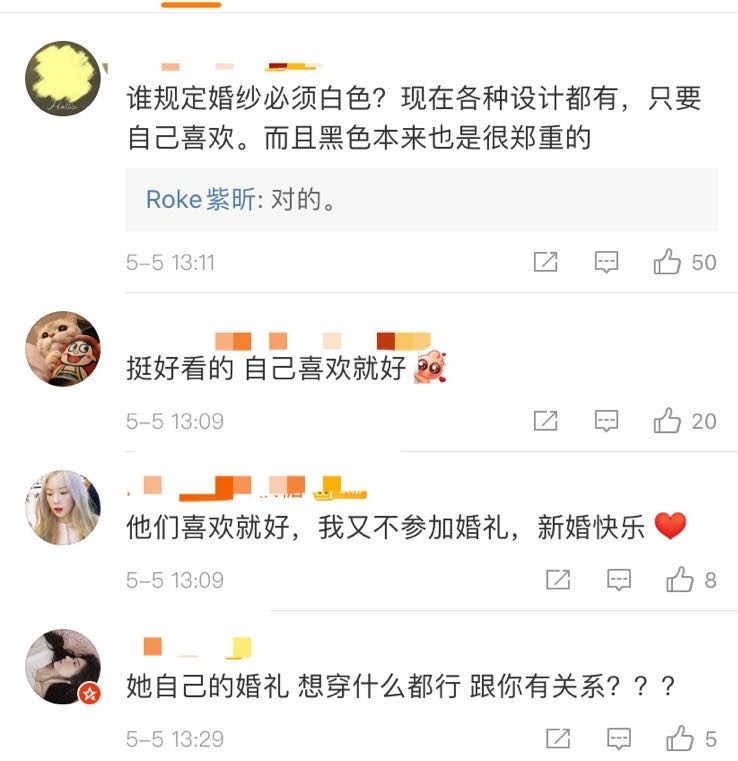The height and width of the screenshot is (761, 738).
Task: Reply to the comment 挺好看的 自己喜欢就好
Action: [x=606, y=421]
